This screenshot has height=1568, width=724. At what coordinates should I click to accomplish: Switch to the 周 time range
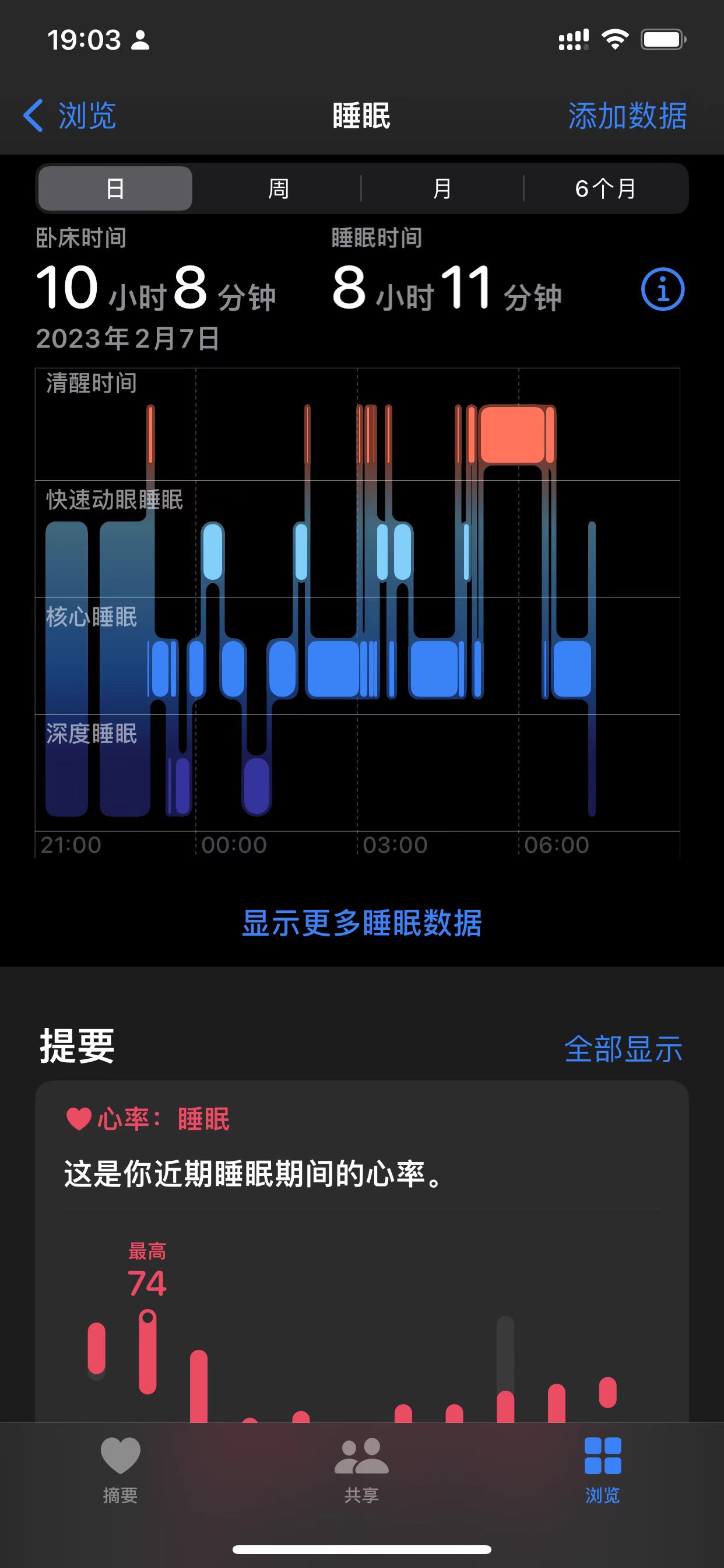pos(279,190)
